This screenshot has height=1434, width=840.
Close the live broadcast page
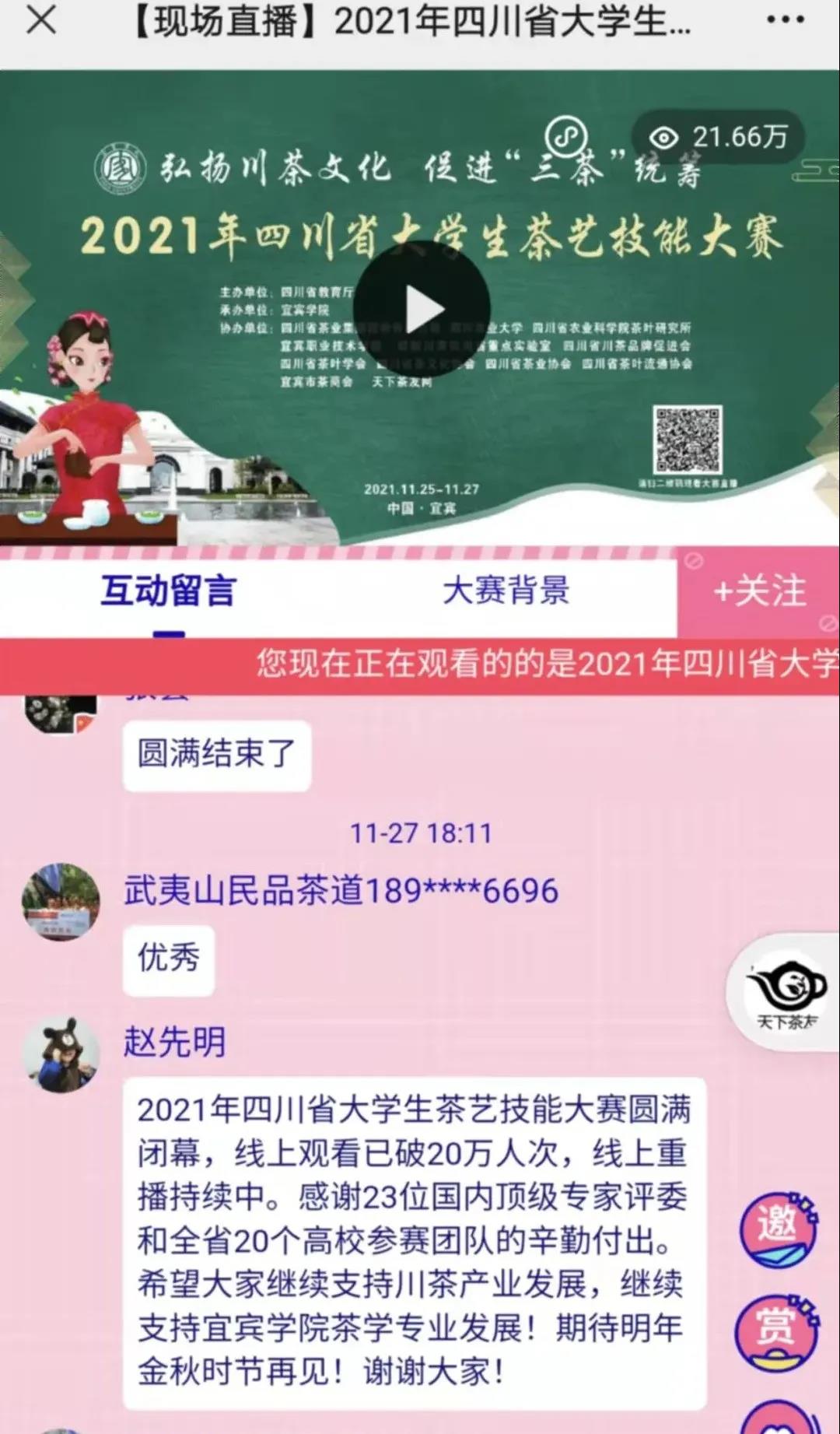click(x=40, y=20)
